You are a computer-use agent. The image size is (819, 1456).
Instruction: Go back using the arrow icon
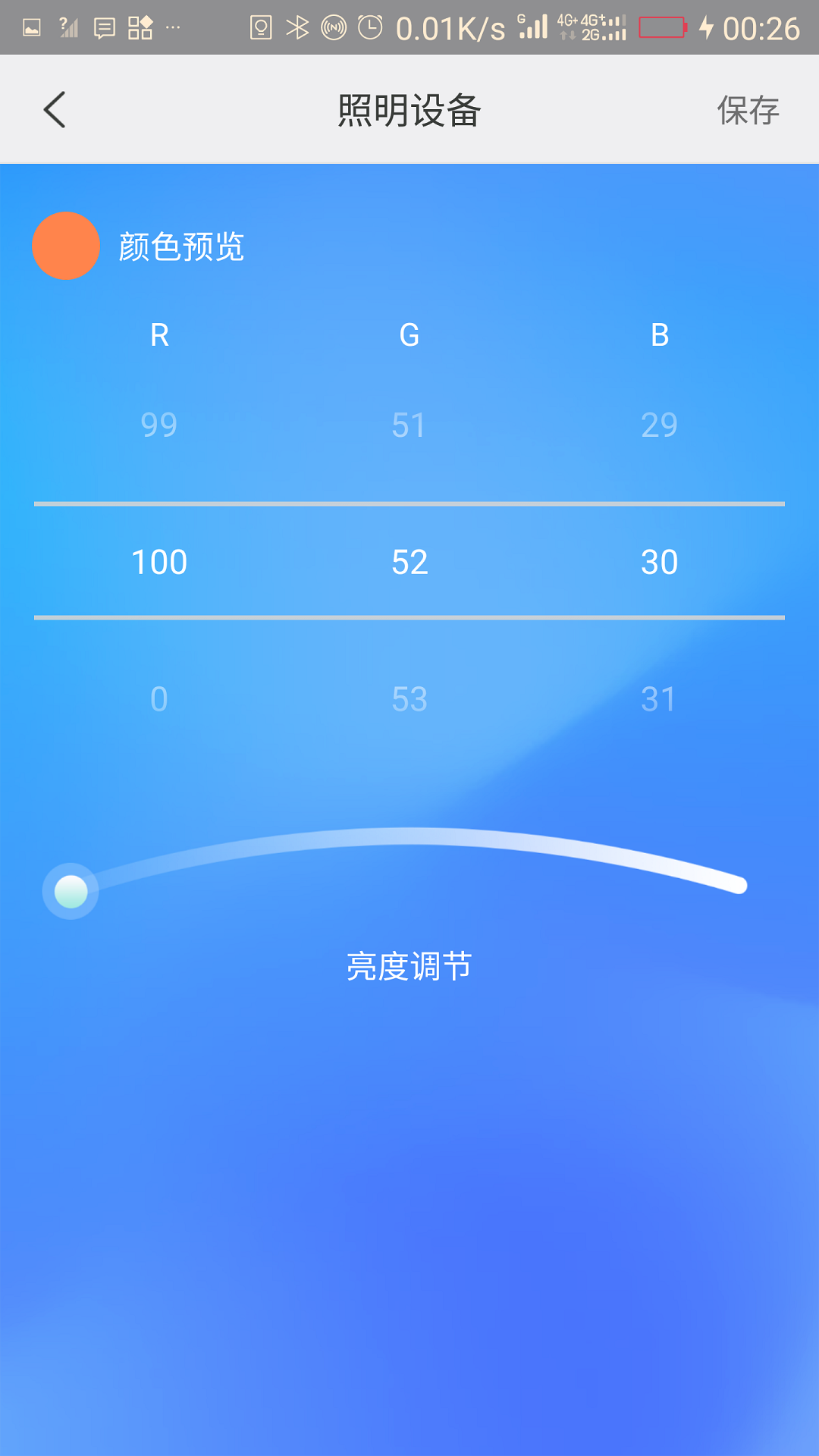point(55,110)
